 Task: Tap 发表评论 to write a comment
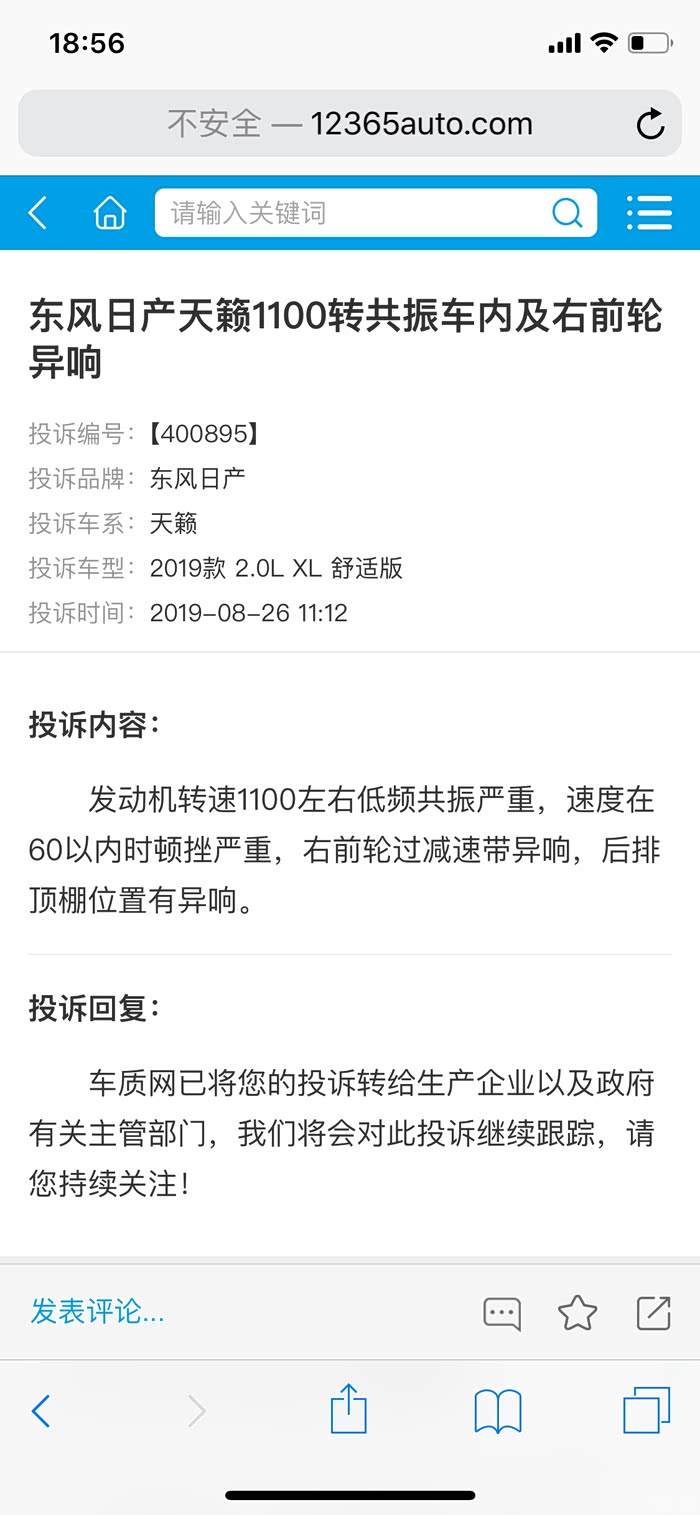[x=97, y=1311]
